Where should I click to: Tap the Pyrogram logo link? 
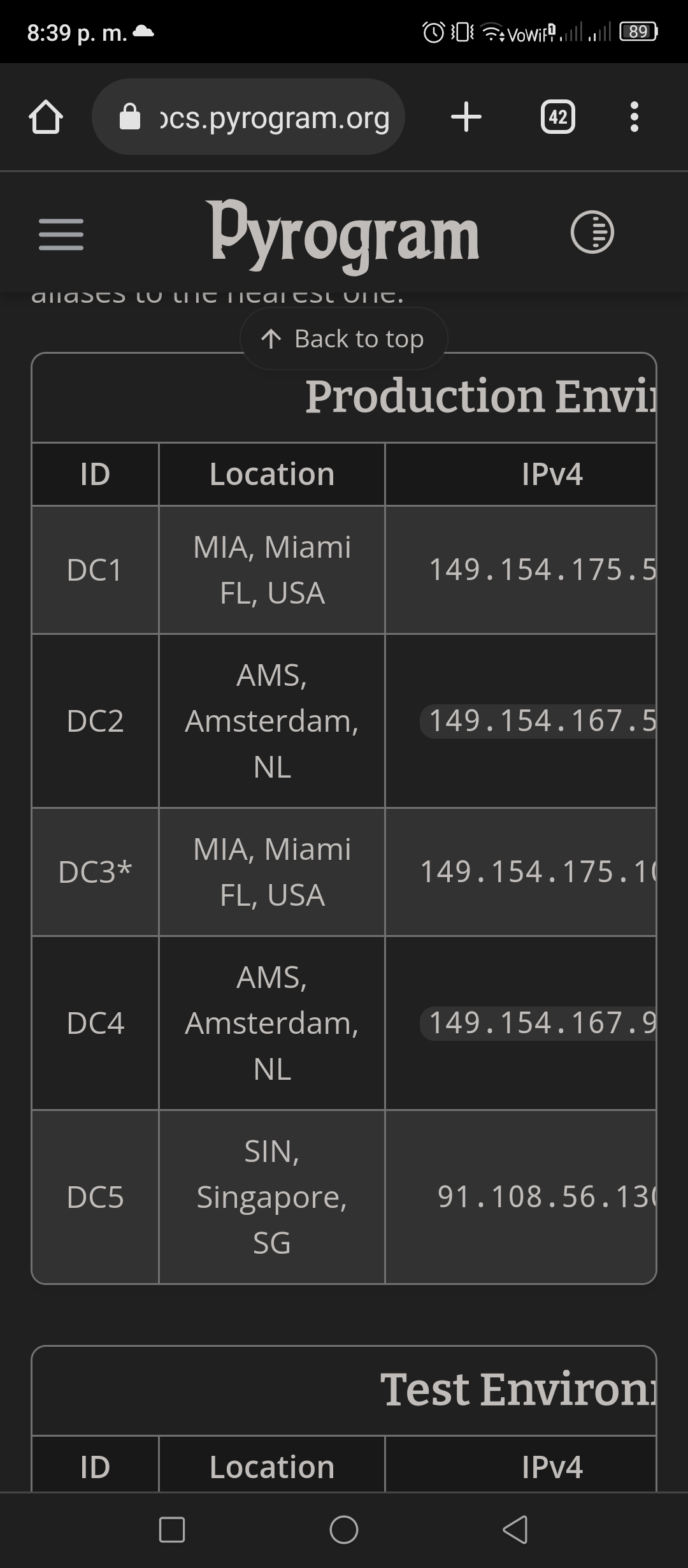pos(343,235)
